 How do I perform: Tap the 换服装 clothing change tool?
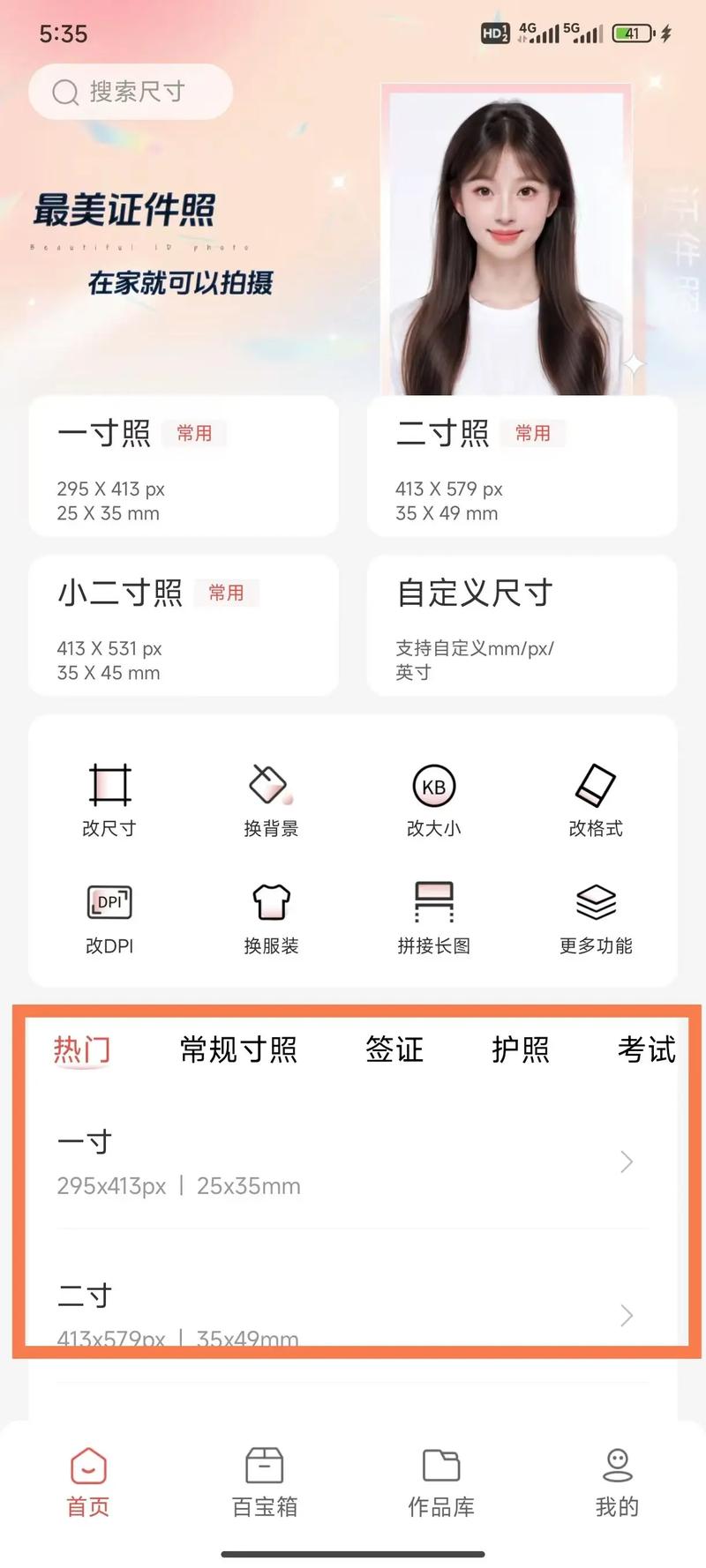click(271, 915)
